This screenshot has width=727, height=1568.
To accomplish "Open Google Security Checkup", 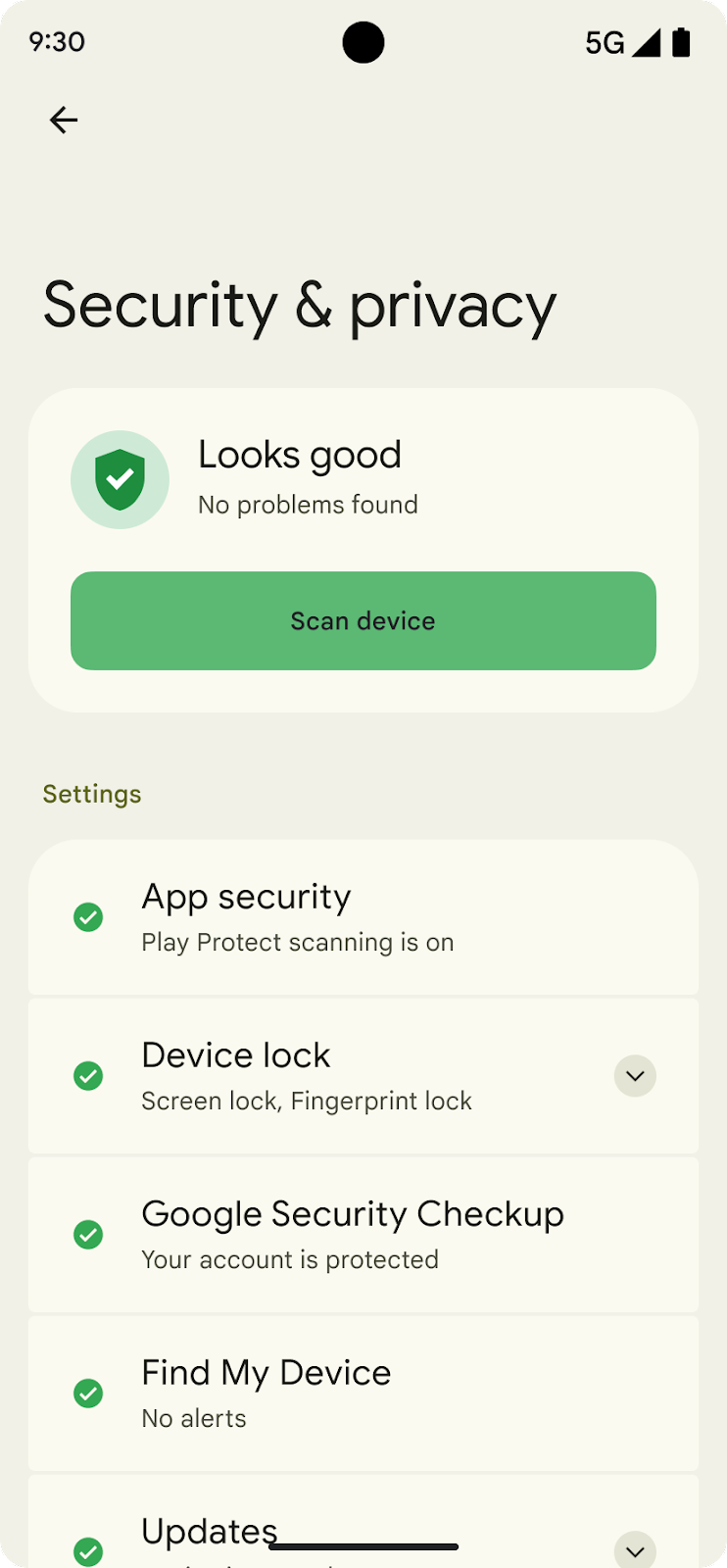I will click(363, 1235).
